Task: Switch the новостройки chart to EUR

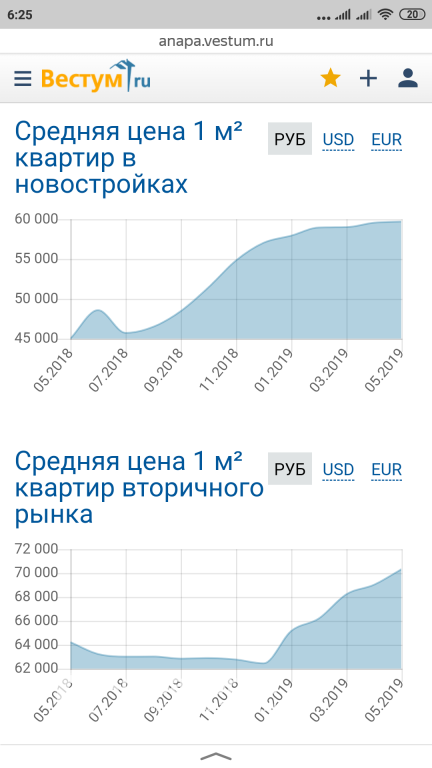Action: [386, 140]
